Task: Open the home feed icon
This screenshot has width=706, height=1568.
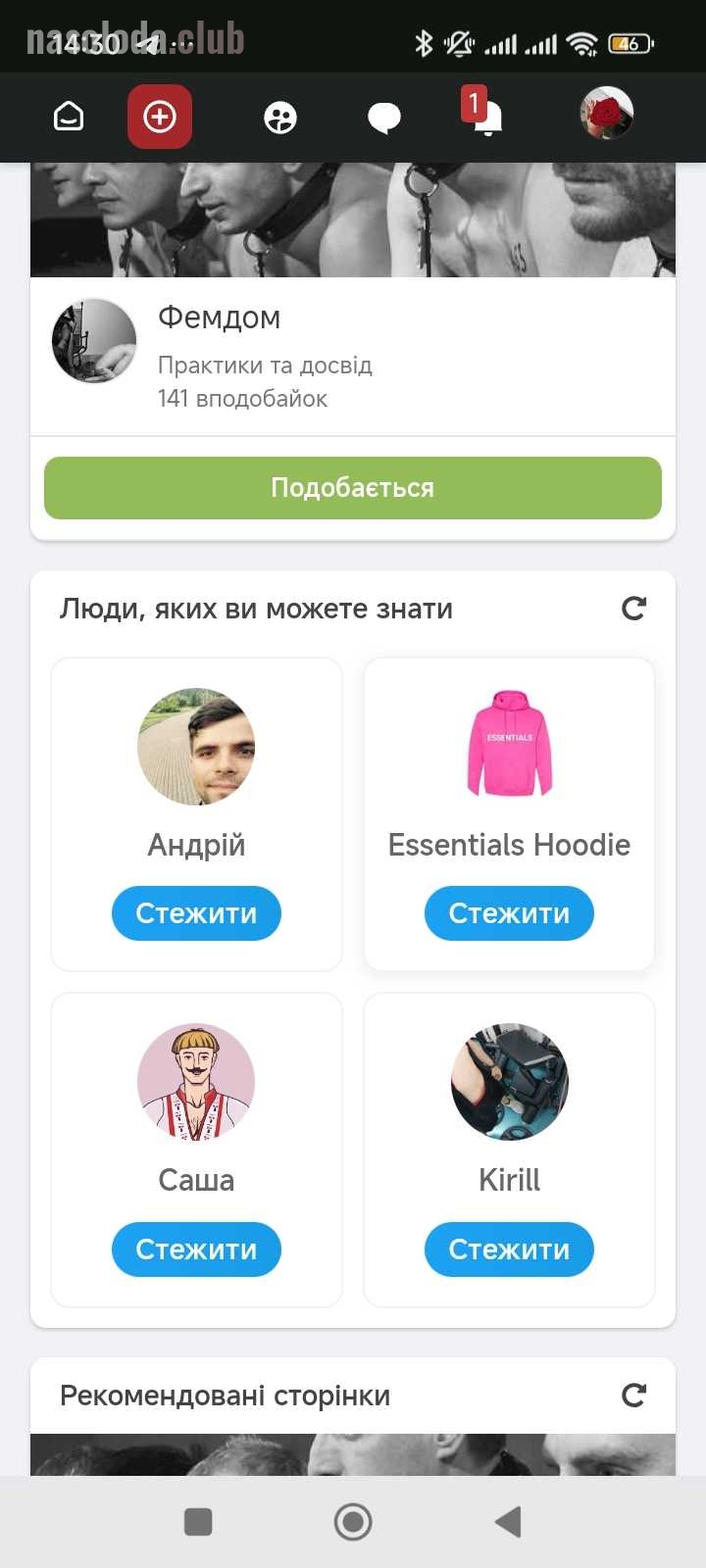Action: (68, 116)
